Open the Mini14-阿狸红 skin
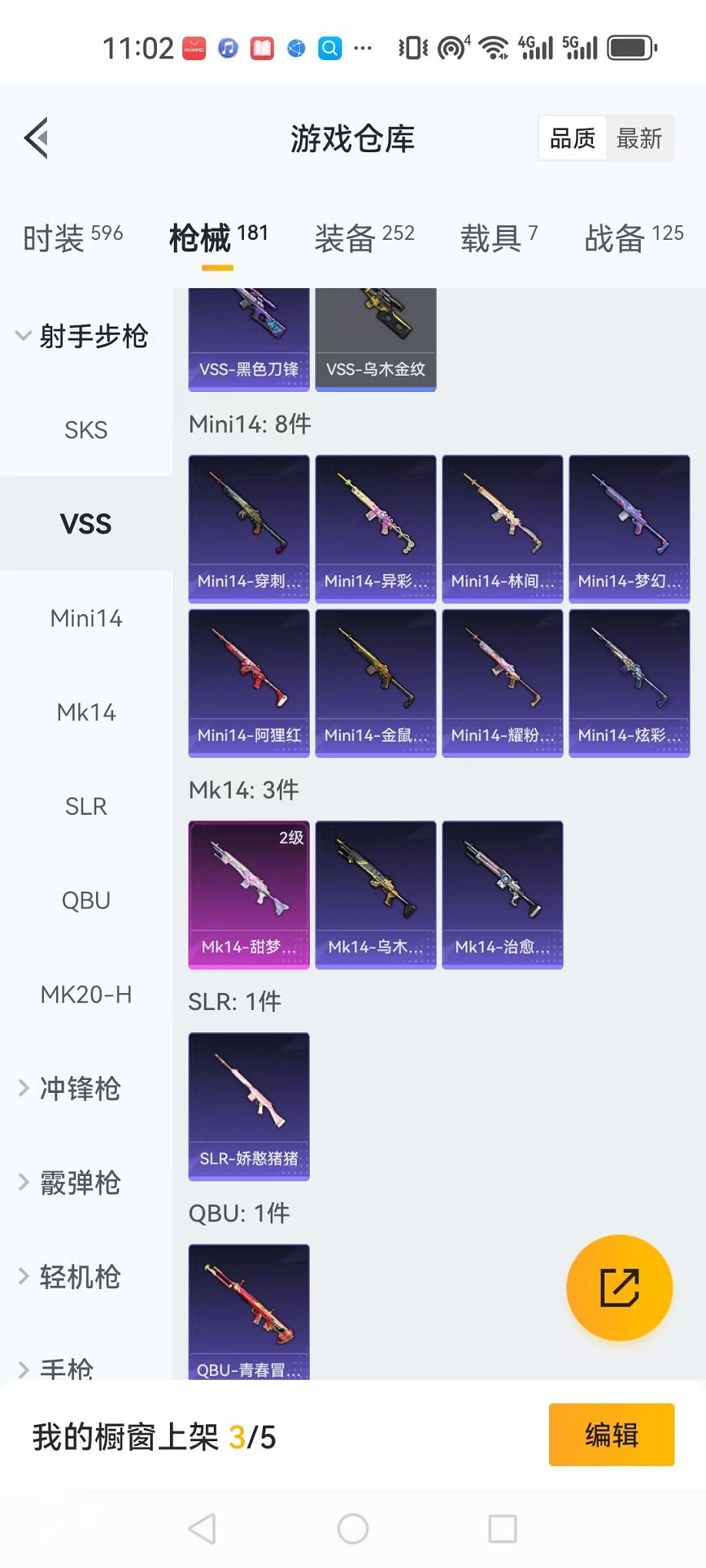This screenshot has width=706, height=1568. coord(248,683)
